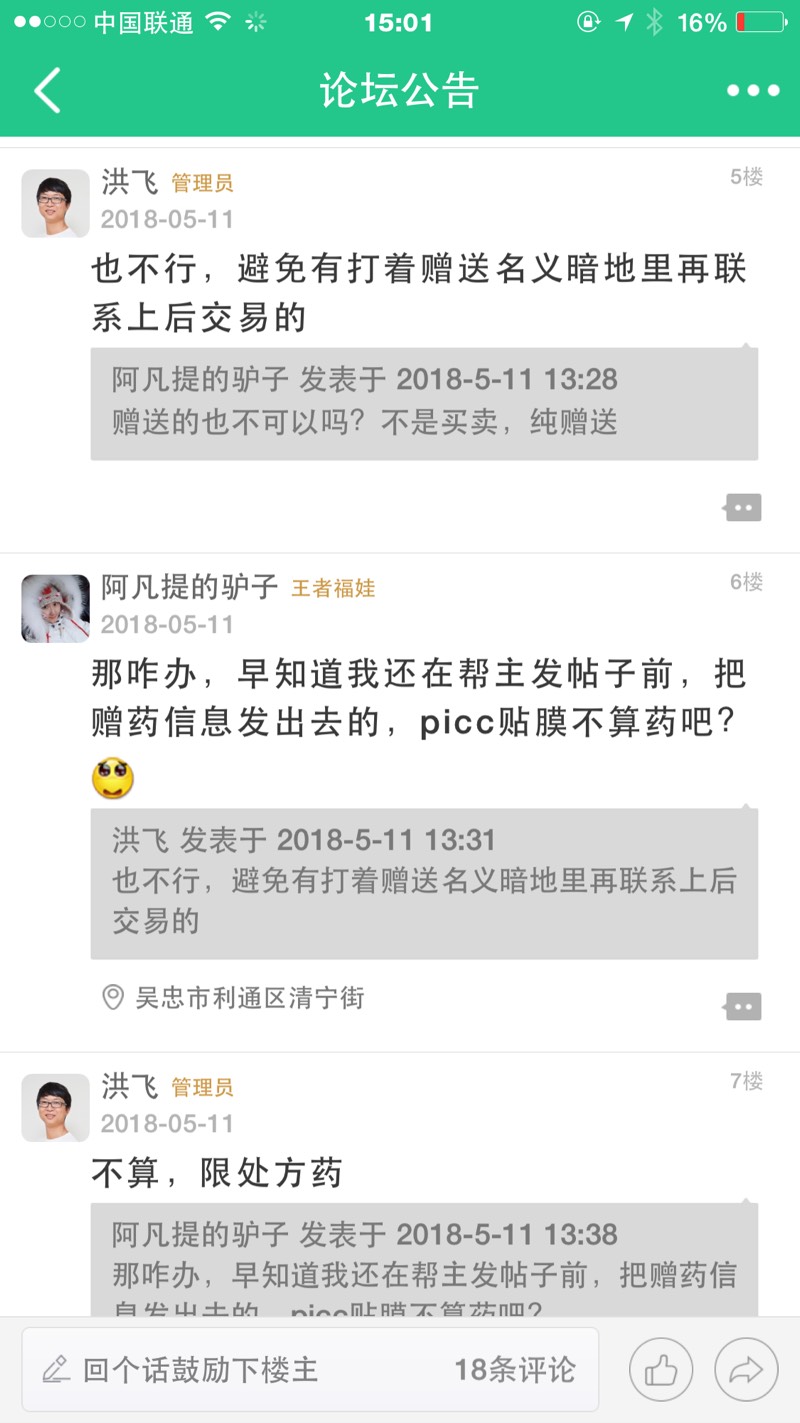The width and height of the screenshot is (800, 1423).
Task: Reply to 阿凡提的驴子's 6楼 comment
Action: (x=743, y=1006)
